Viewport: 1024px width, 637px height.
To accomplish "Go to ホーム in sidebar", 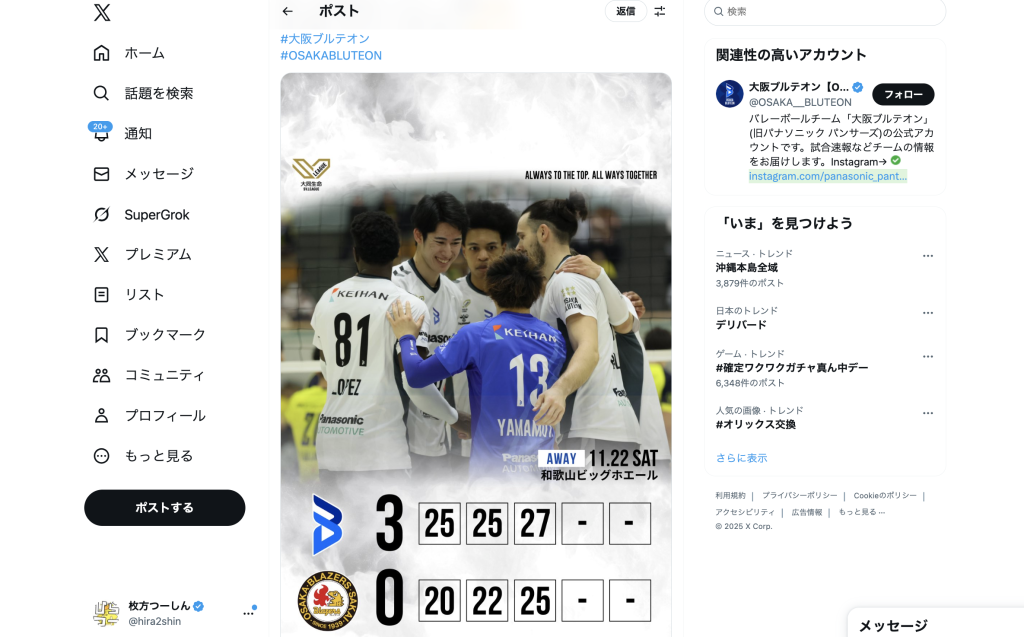I will [143, 53].
